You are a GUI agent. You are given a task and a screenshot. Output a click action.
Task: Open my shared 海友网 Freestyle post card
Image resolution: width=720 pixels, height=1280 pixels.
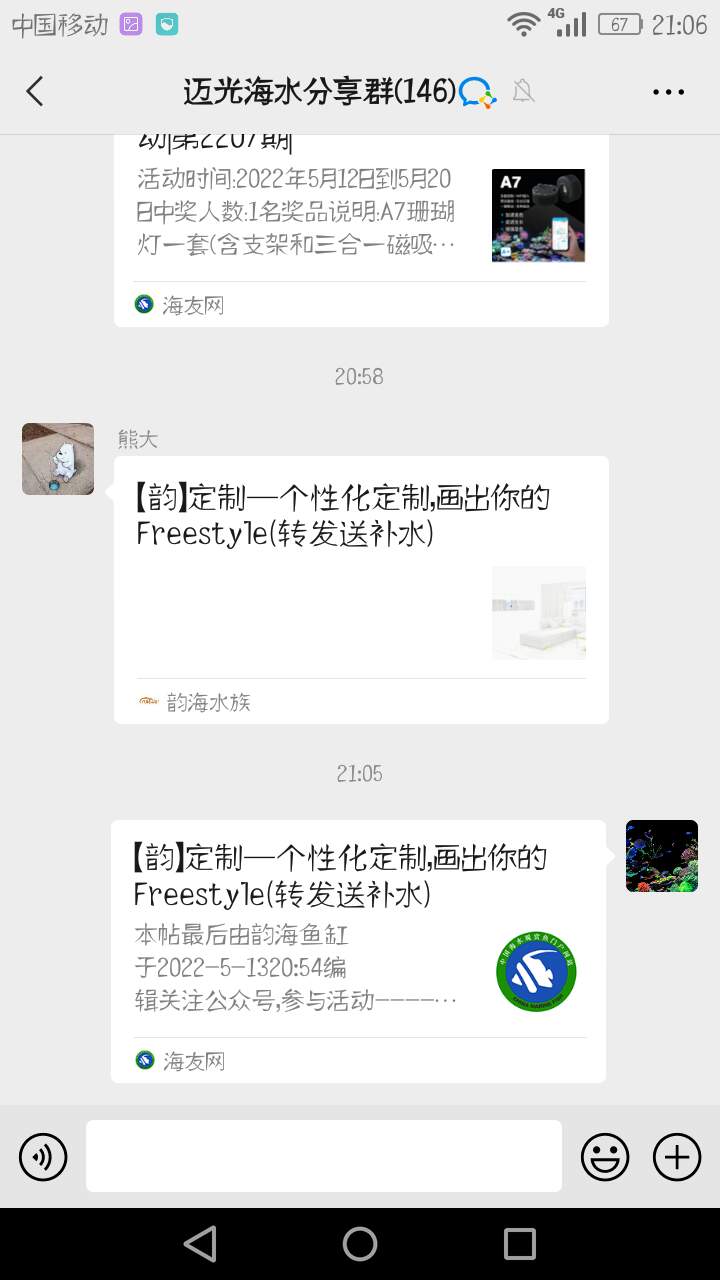(x=358, y=950)
